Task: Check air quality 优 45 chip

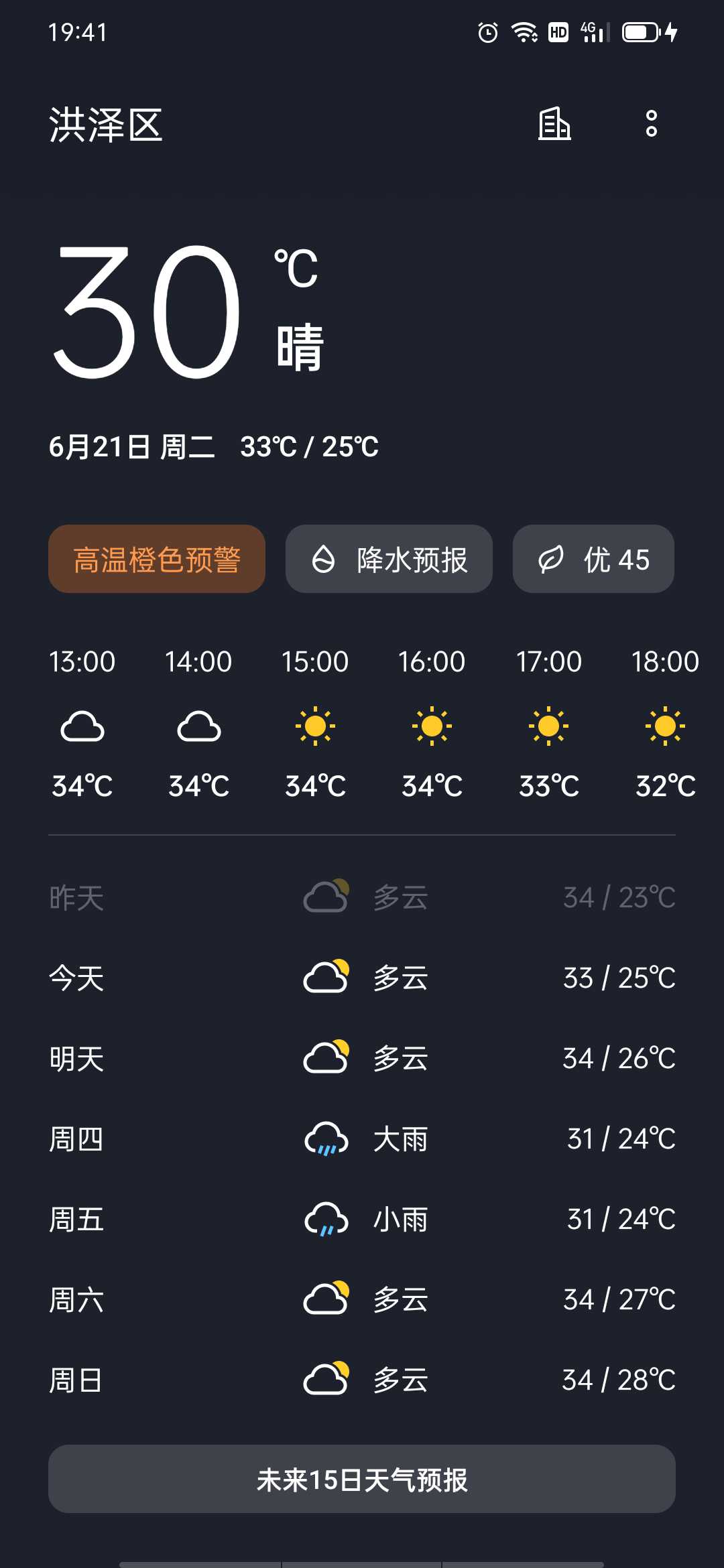Action: [593, 559]
